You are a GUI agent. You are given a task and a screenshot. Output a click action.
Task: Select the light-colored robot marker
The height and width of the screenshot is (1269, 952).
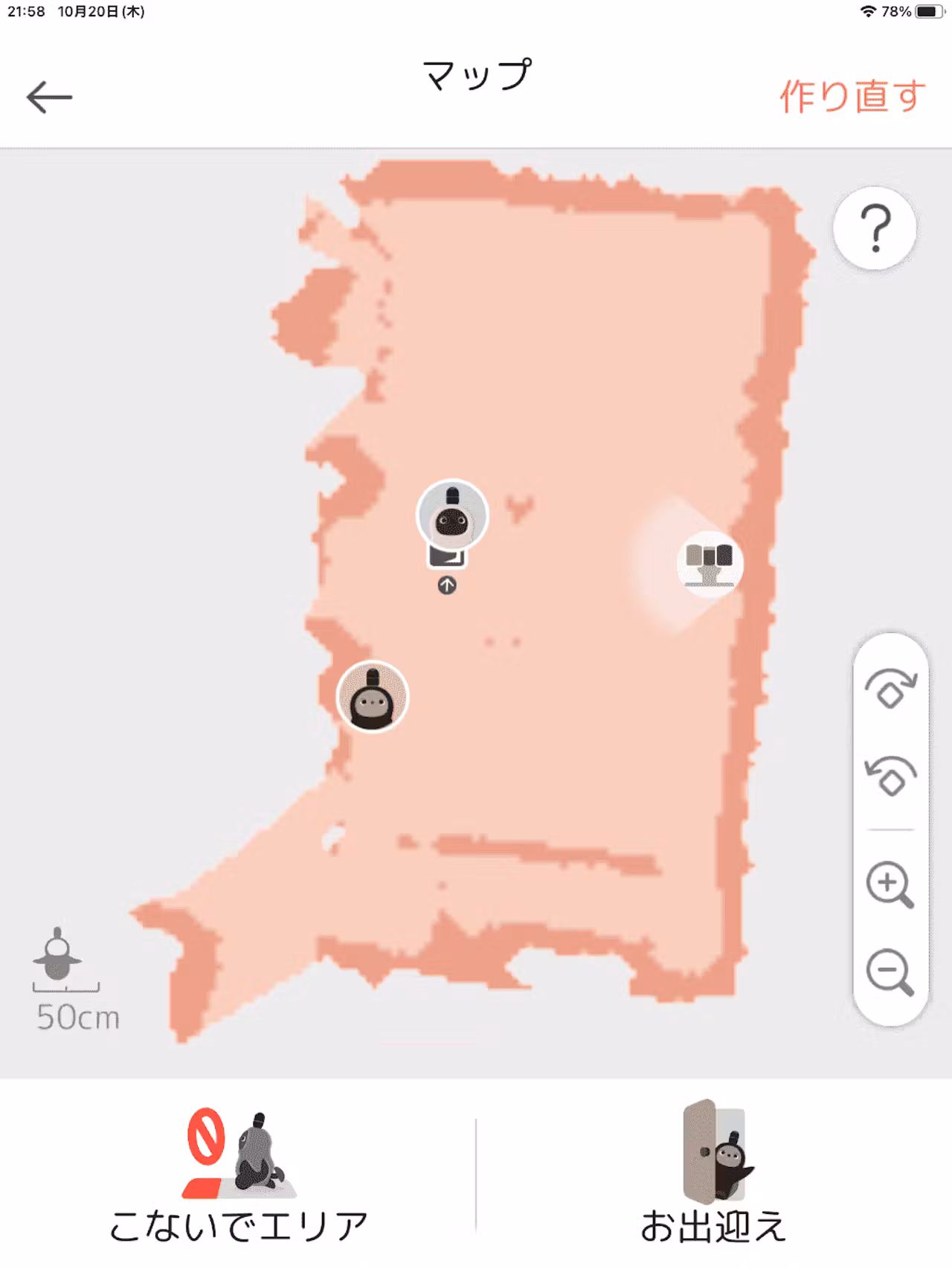(452, 515)
